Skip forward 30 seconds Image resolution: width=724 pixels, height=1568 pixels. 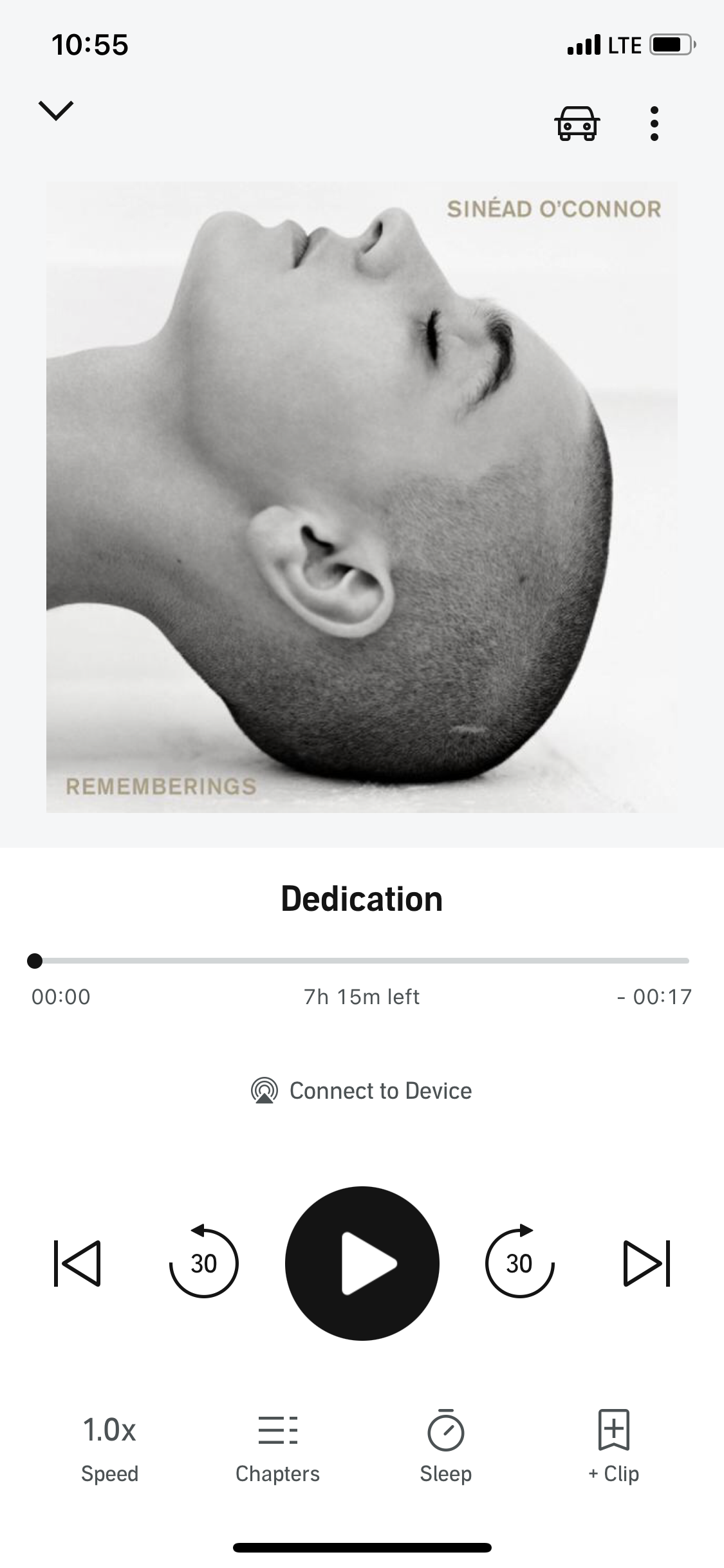[x=519, y=1262]
